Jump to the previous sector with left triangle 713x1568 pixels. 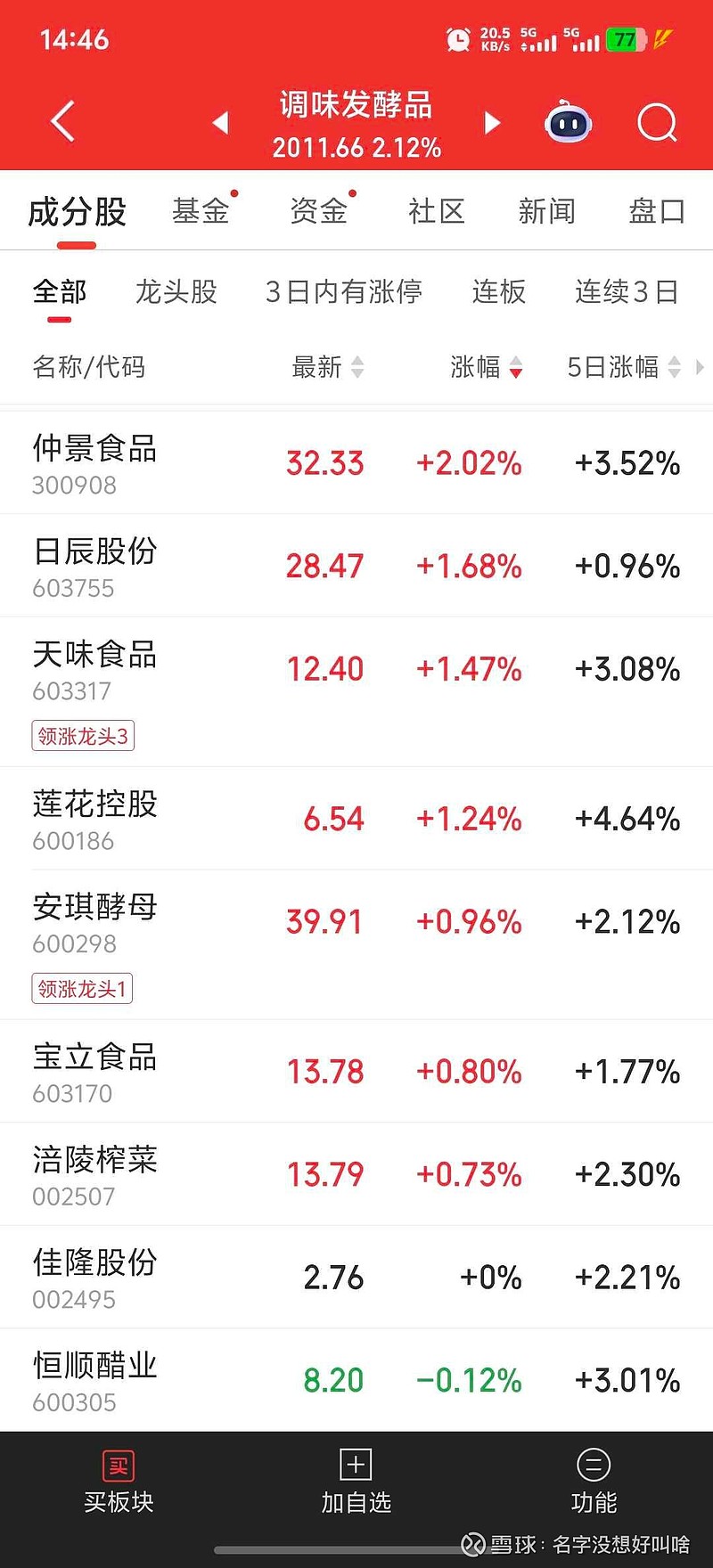coord(221,123)
